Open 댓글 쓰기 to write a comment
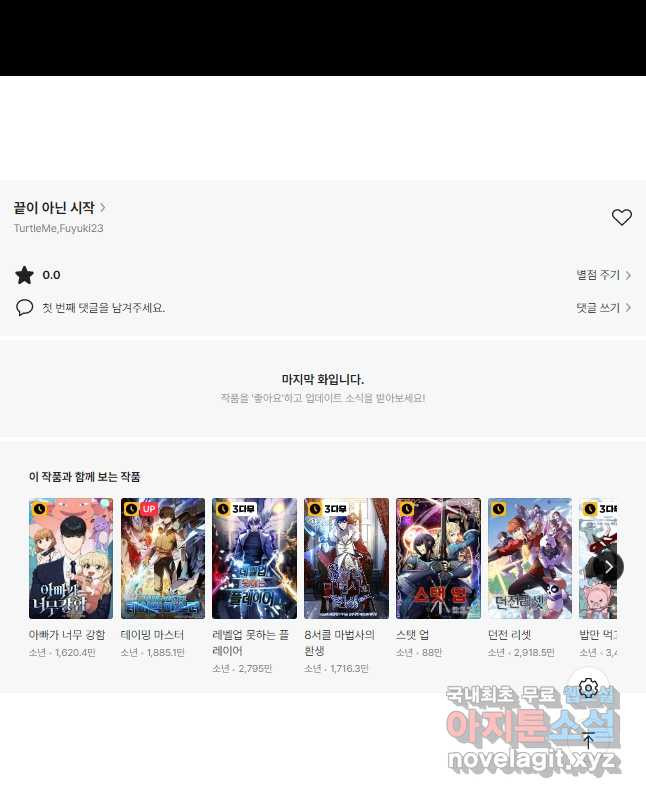This screenshot has width=646, height=798. 603,308
